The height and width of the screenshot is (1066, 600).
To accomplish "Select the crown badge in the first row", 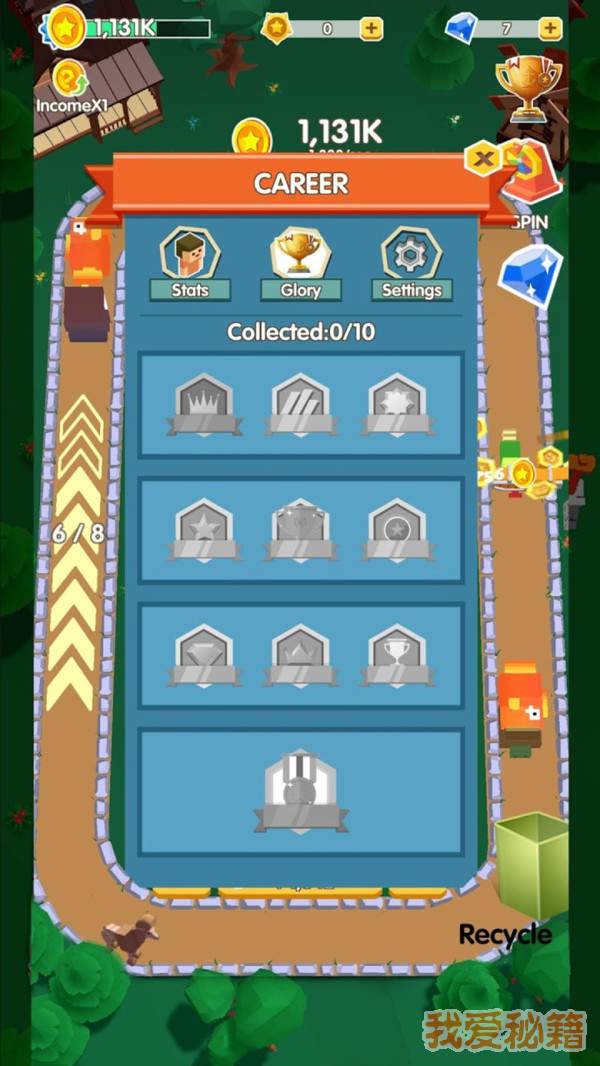I will pyautogui.click(x=204, y=405).
